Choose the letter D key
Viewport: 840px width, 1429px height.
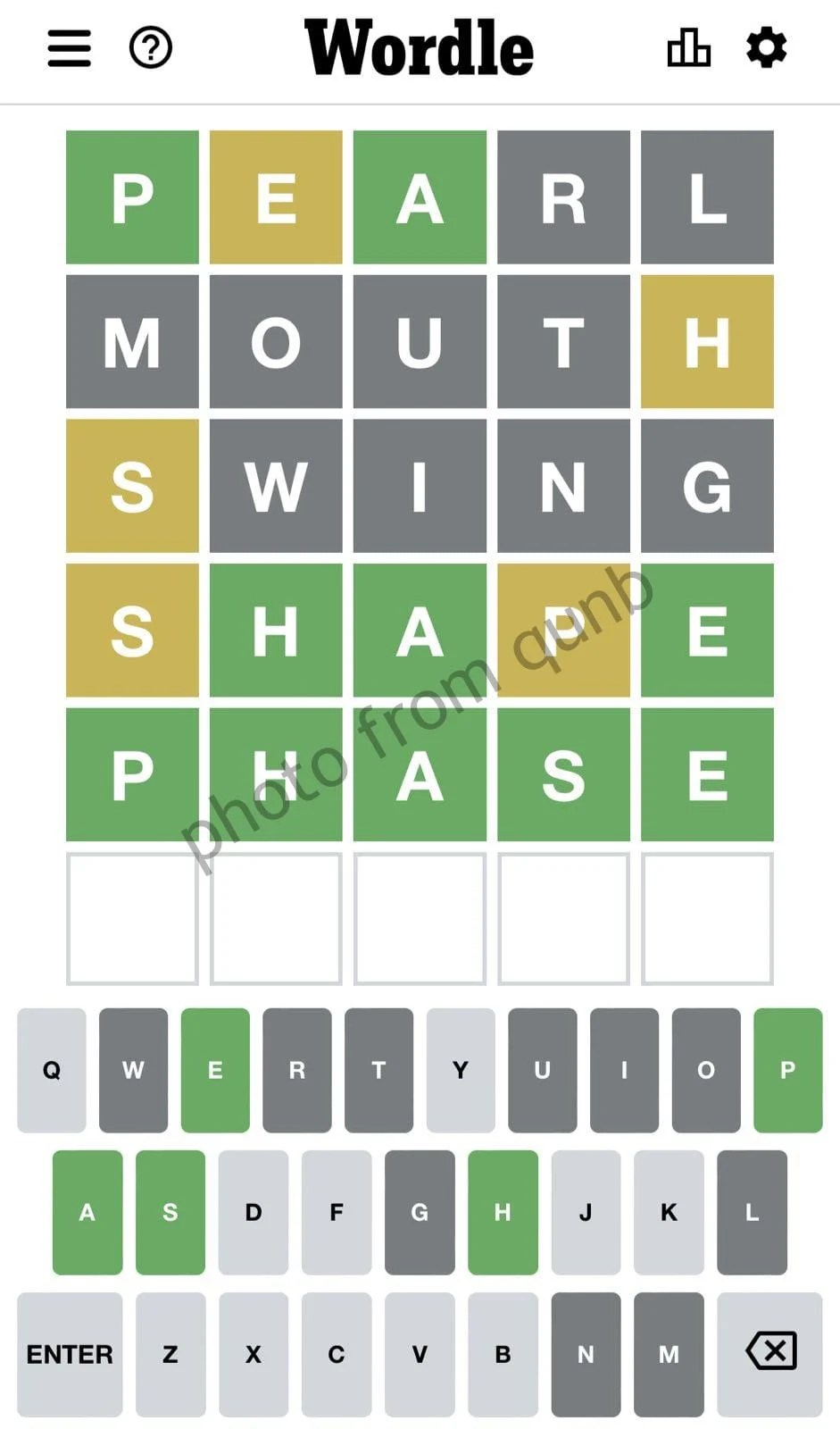[254, 1212]
